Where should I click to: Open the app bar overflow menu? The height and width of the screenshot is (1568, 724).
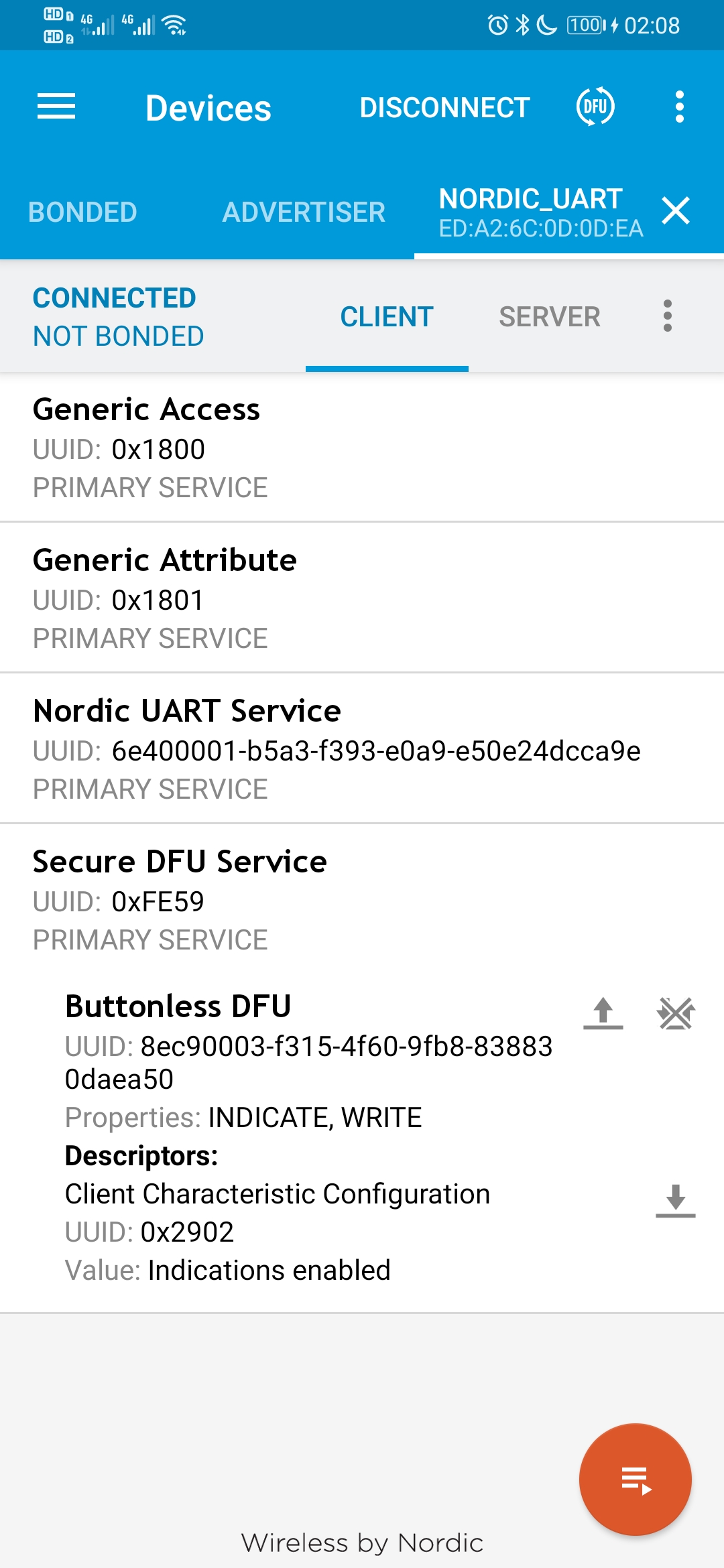click(679, 107)
